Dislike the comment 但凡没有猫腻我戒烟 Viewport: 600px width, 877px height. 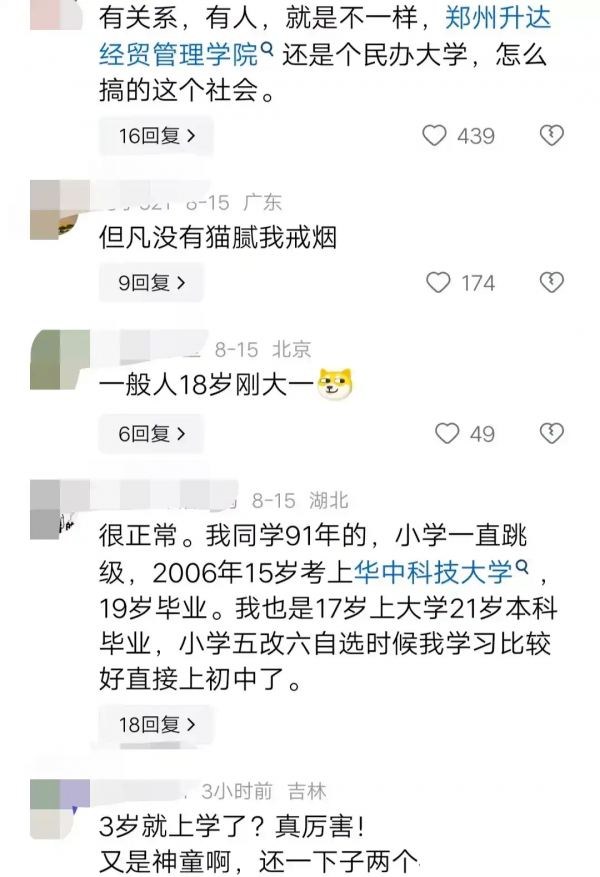coord(552,283)
